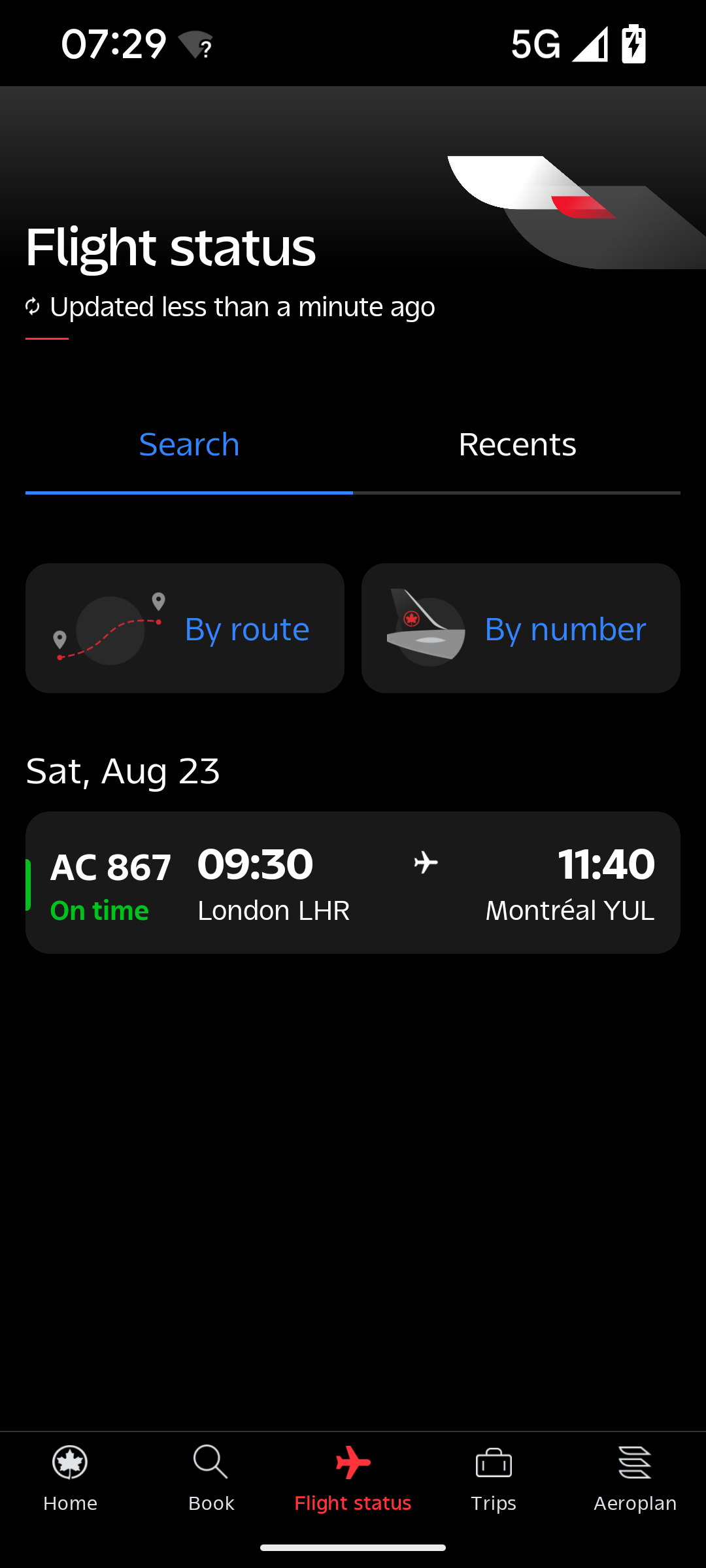Search flight status by number
This screenshot has width=706, height=1568.
[x=521, y=629]
